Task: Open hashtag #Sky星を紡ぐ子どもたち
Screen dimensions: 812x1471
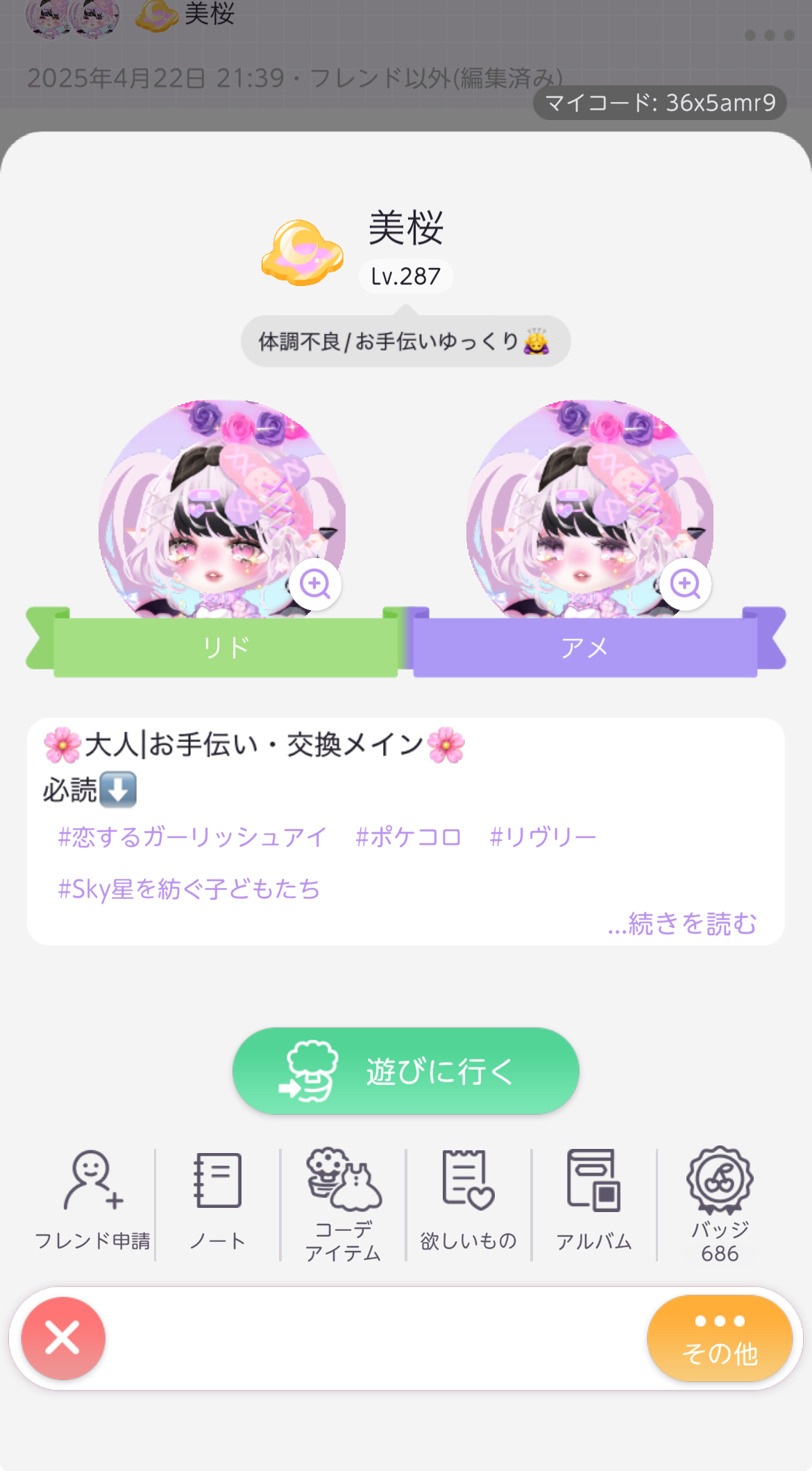Action: point(189,889)
